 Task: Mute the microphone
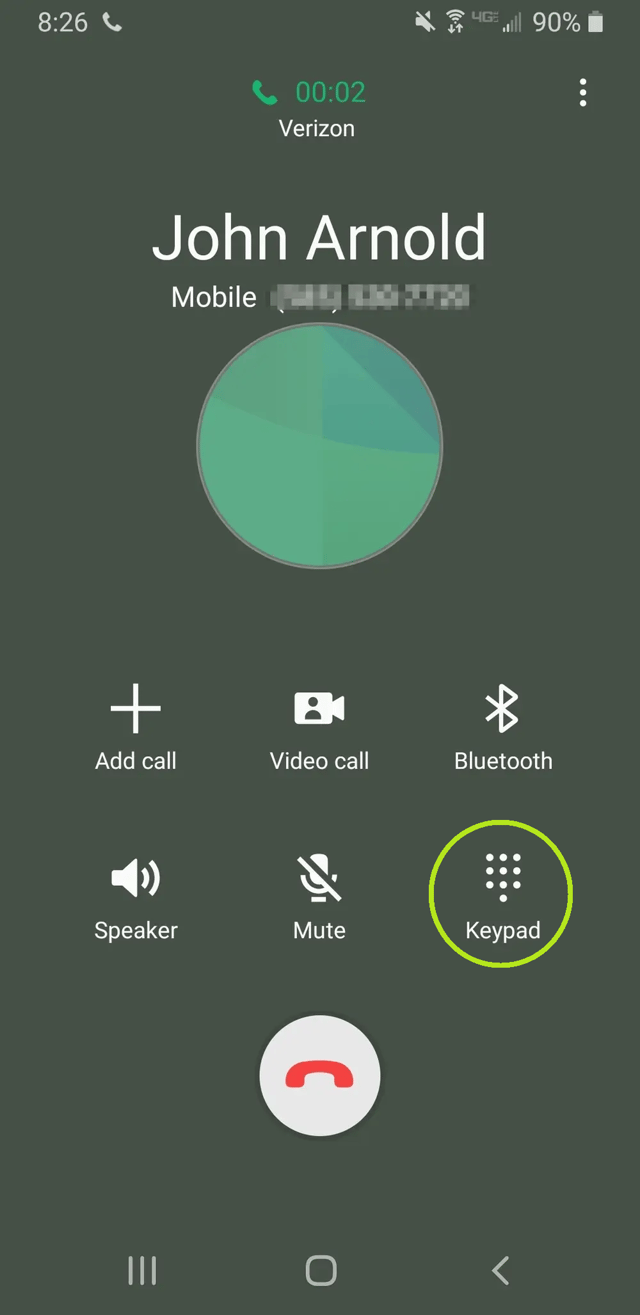[x=319, y=897]
